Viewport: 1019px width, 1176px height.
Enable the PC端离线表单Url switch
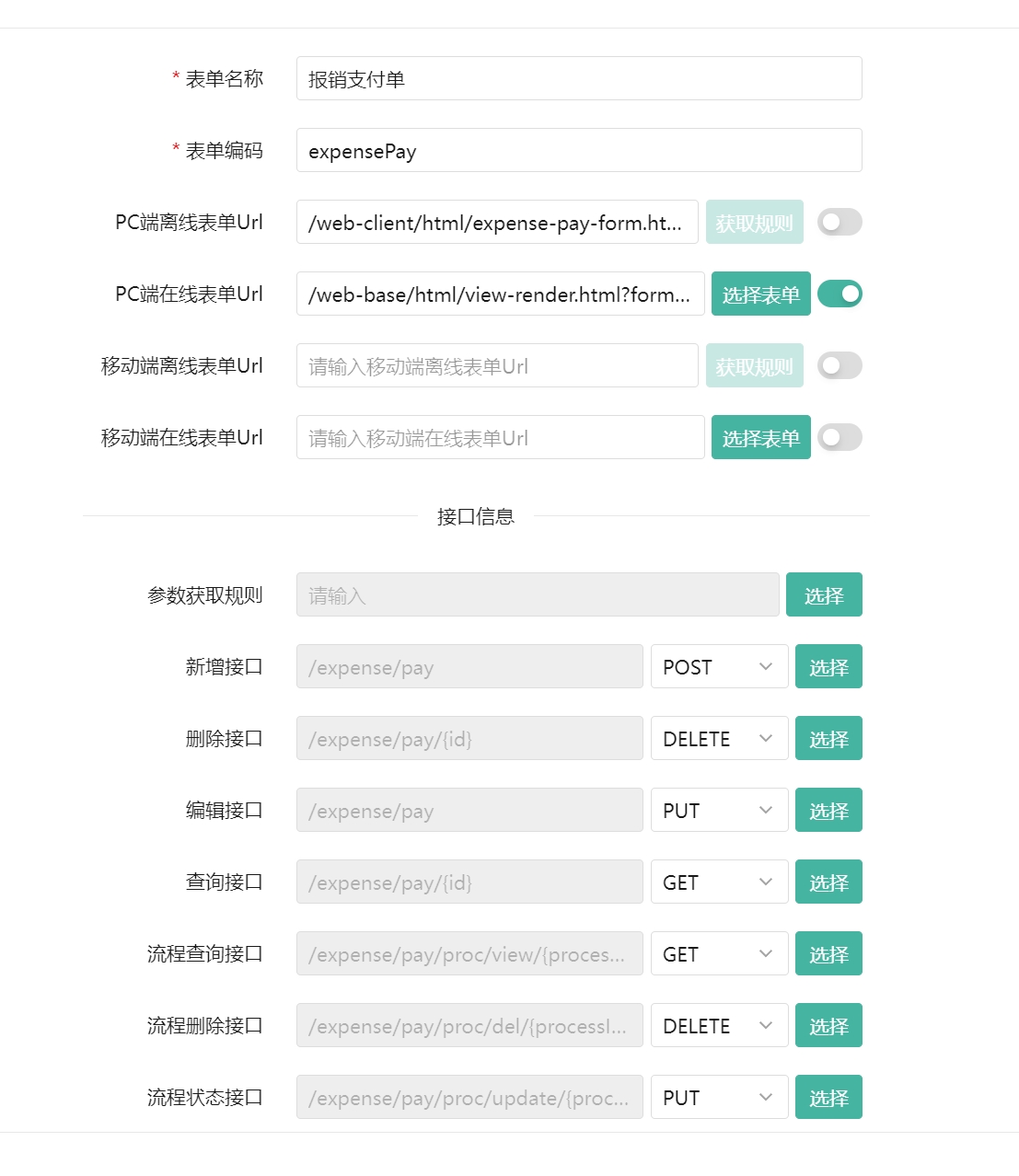point(839,222)
